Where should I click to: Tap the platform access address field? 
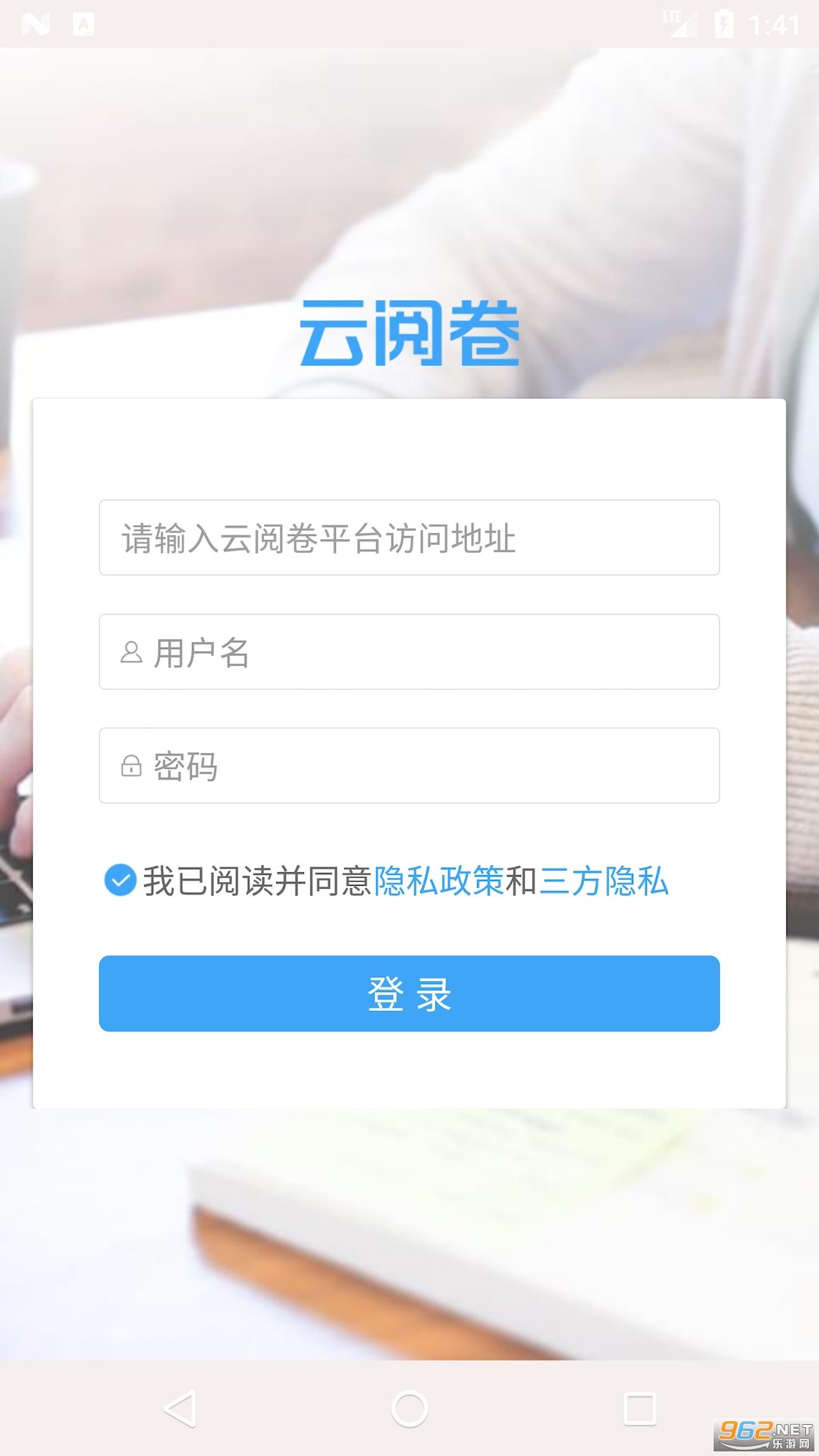(x=409, y=538)
